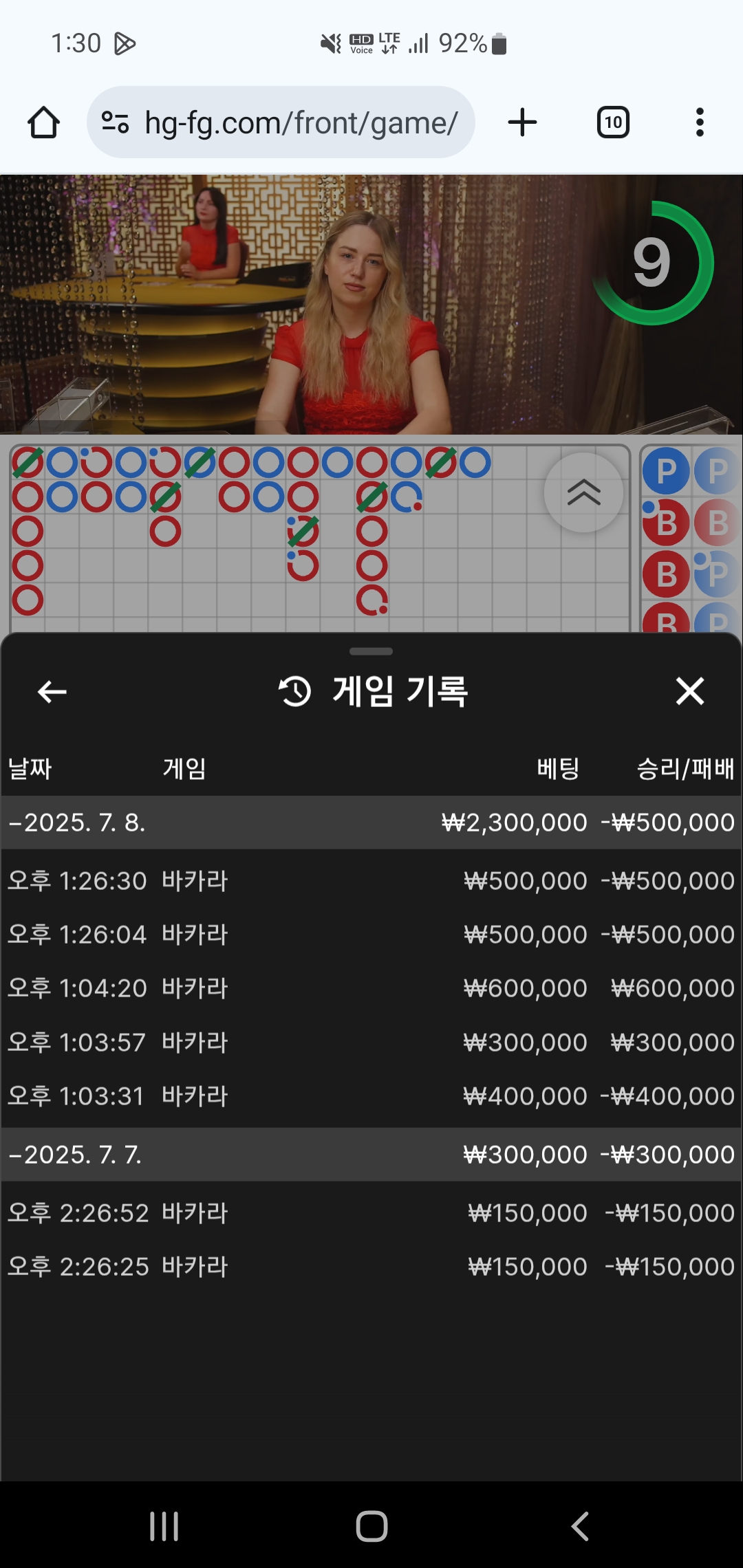The height and width of the screenshot is (1568, 743).
Task: Open browser home page
Action: (x=43, y=122)
